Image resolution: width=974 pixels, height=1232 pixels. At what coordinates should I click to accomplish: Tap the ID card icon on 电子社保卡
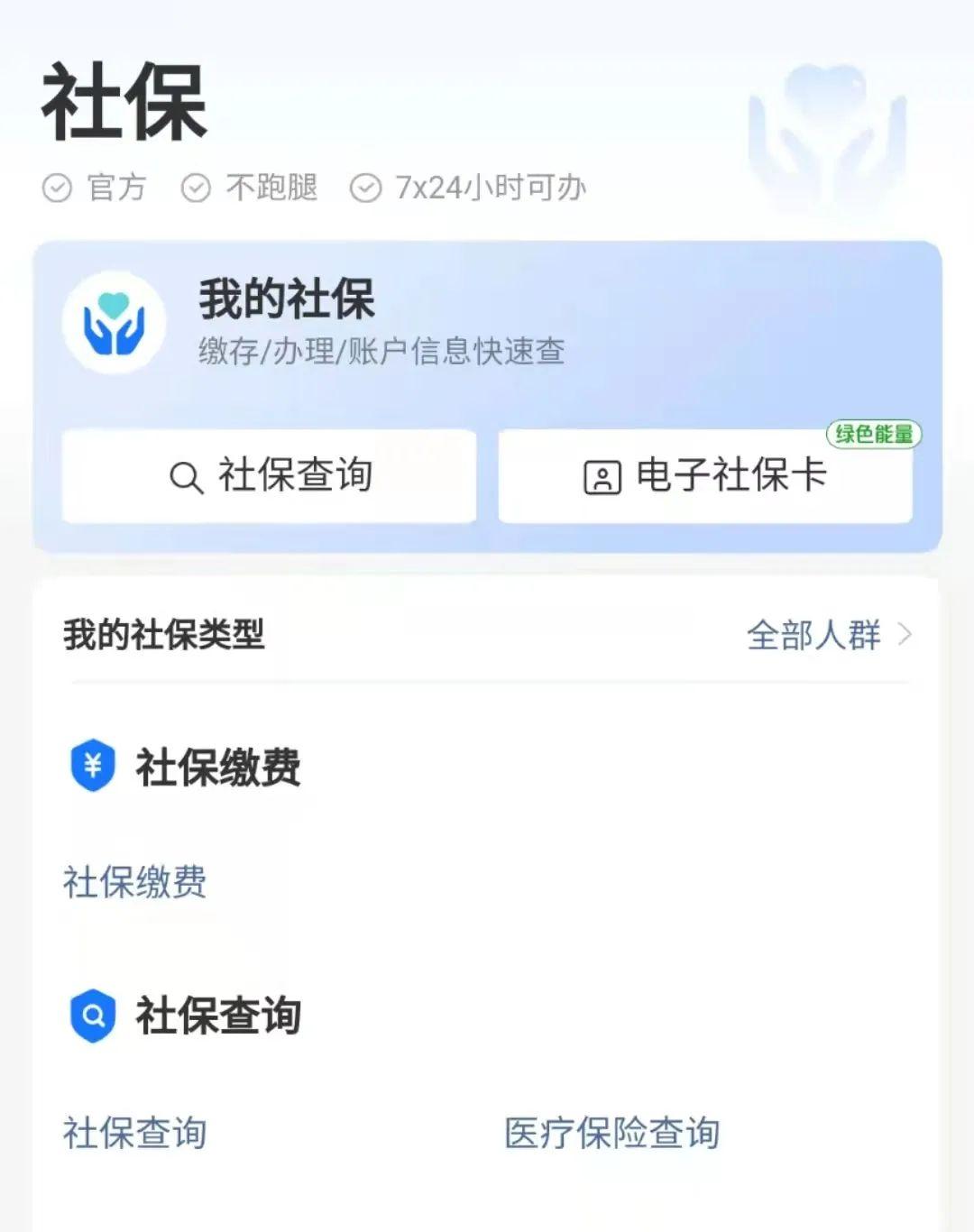[601, 477]
